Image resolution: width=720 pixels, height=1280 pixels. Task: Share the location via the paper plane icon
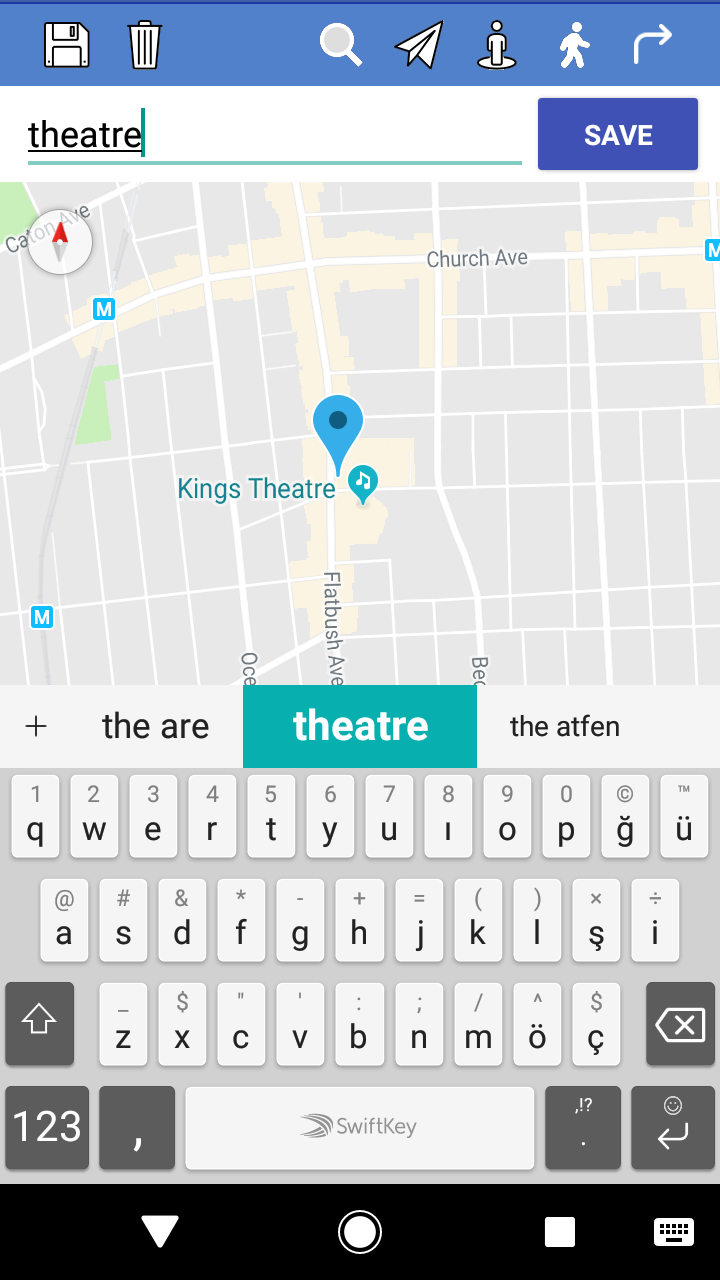click(418, 44)
